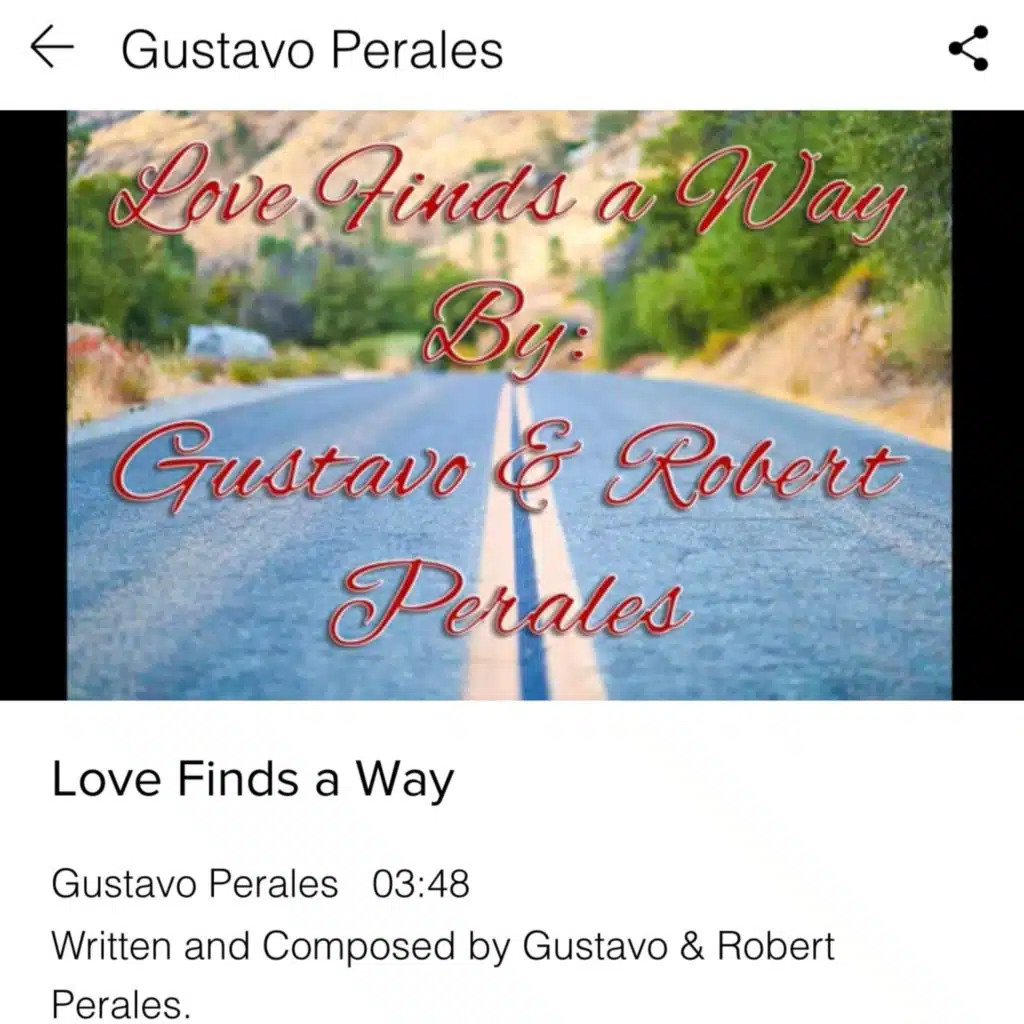The height and width of the screenshot is (1024, 1024).
Task: Go back using the arrow icon
Action: [x=52, y=48]
